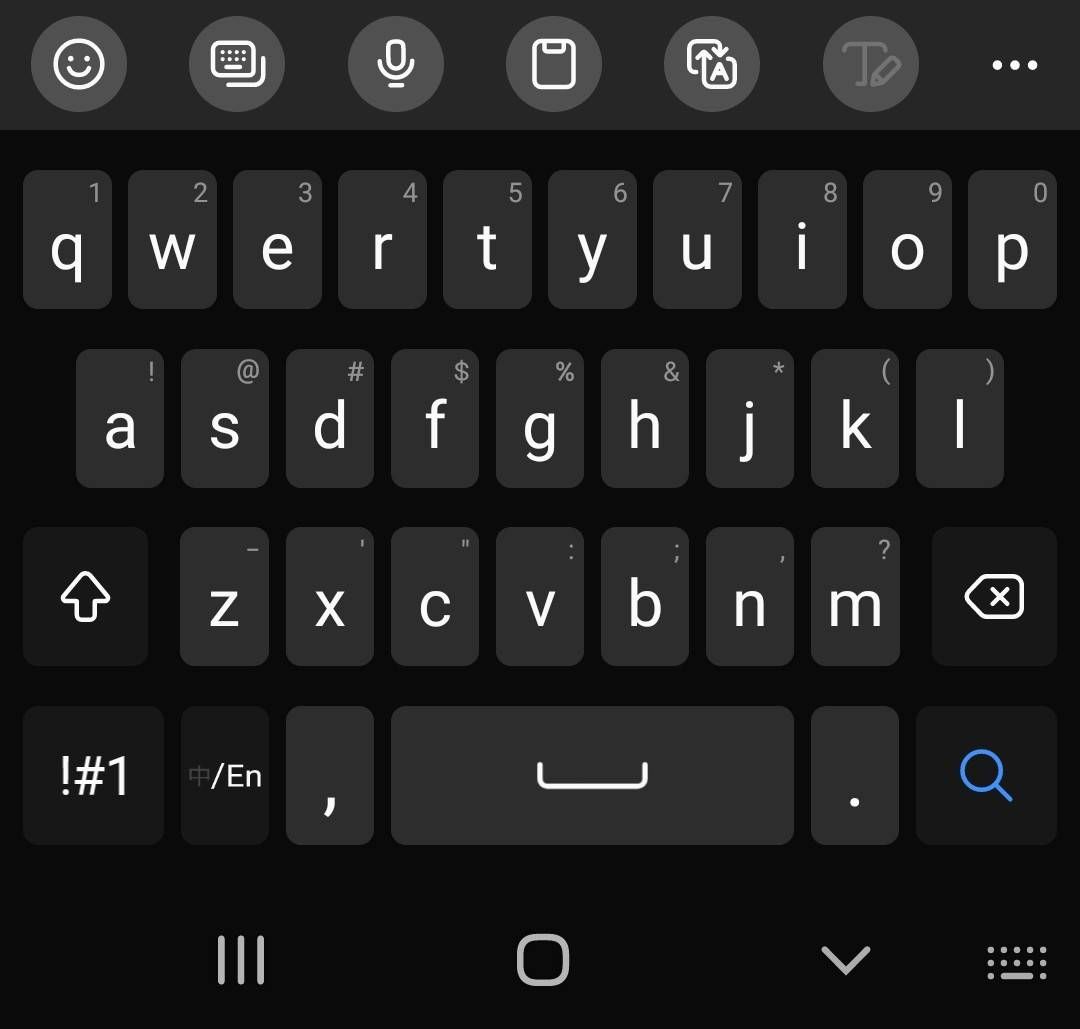Open the keyboard mode switcher
Viewport: 1080px width, 1029px height.
[x=237, y=65]
